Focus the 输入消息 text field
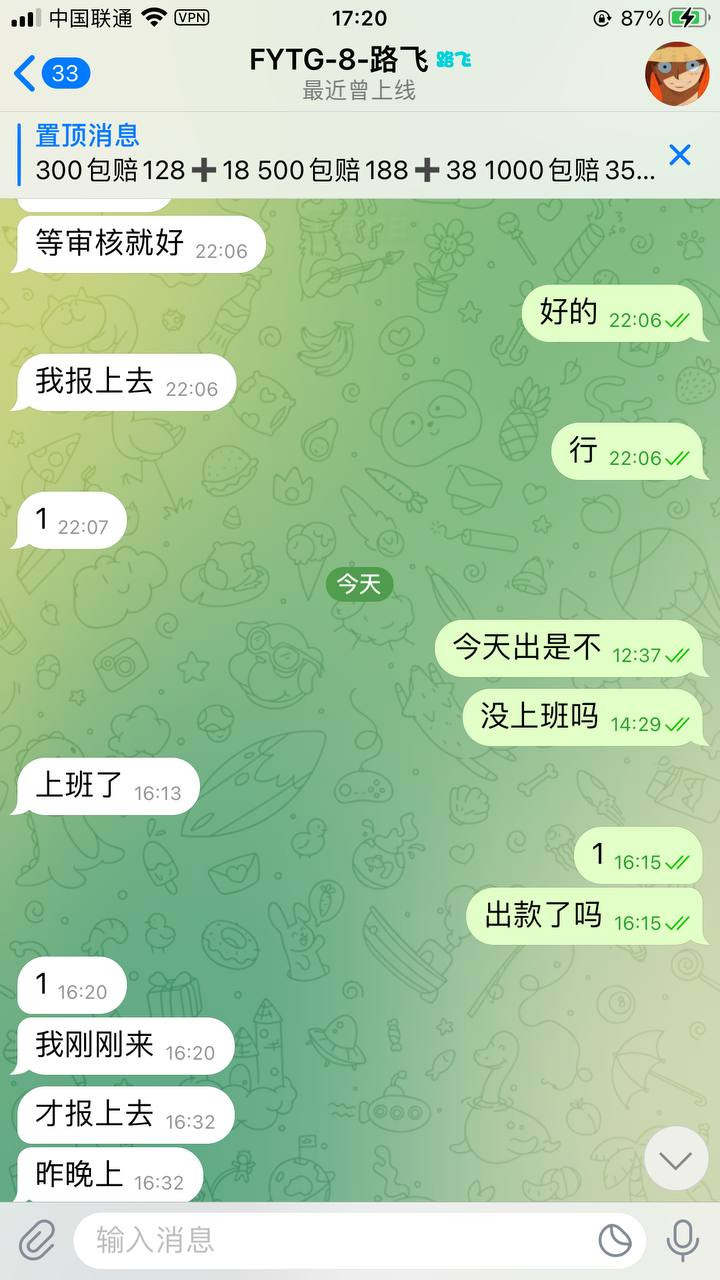This screenshot has width=720, height=1280. 330,1241
